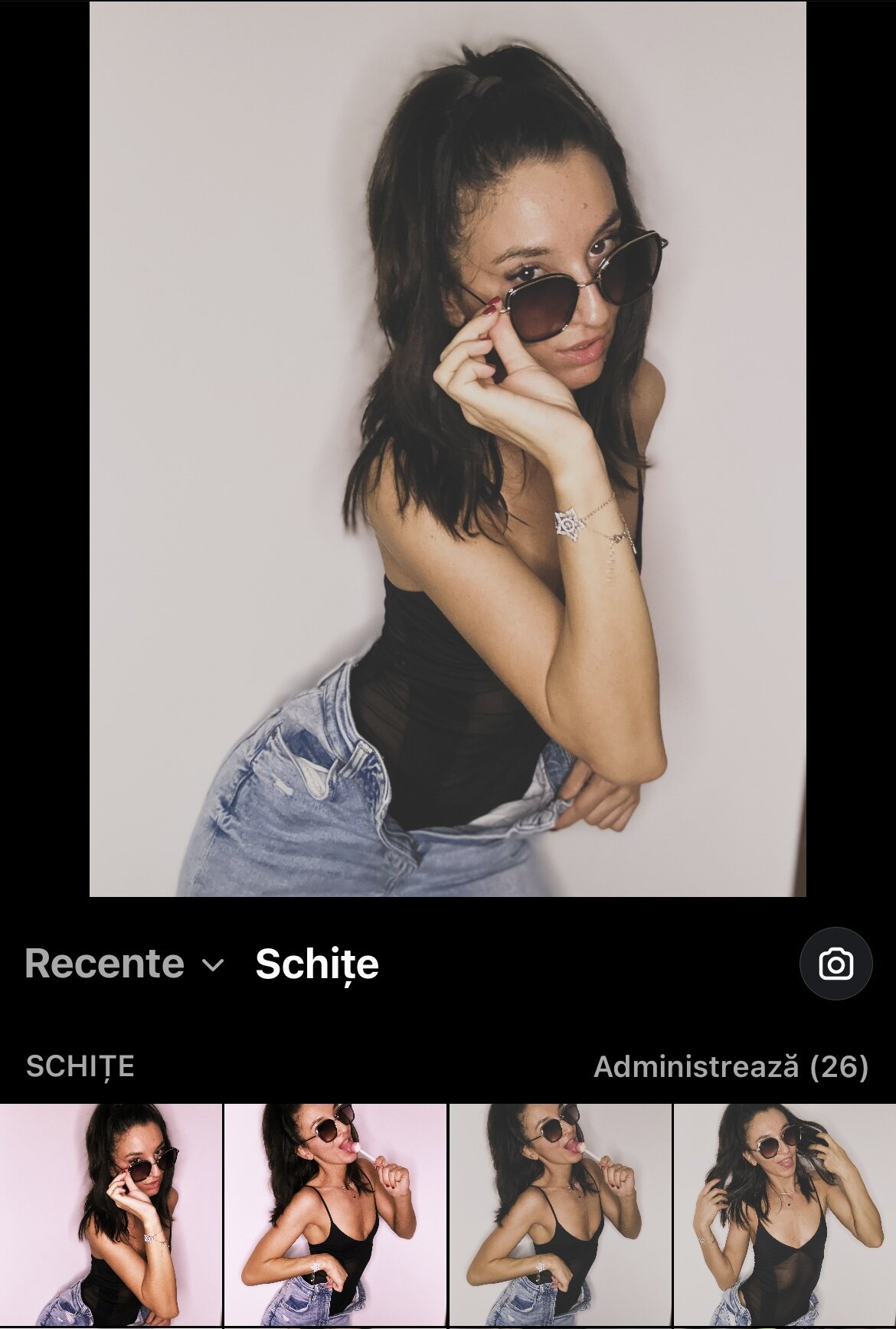Select draft with lollipop on gray background
The height and width of the screenshot is (1329, 896).
point(560,1215)
